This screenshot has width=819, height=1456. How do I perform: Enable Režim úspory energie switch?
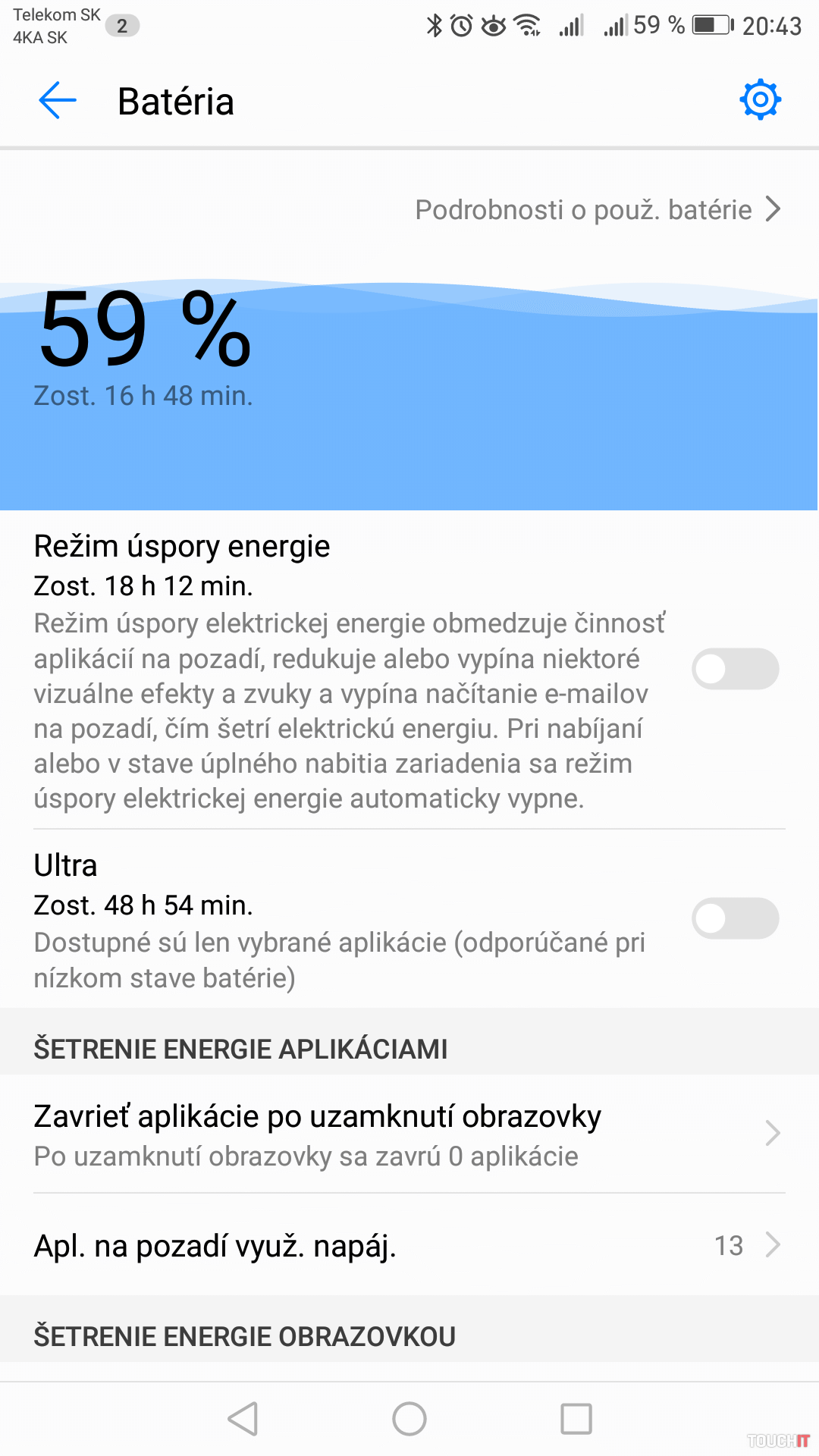(x=734, y=669)
